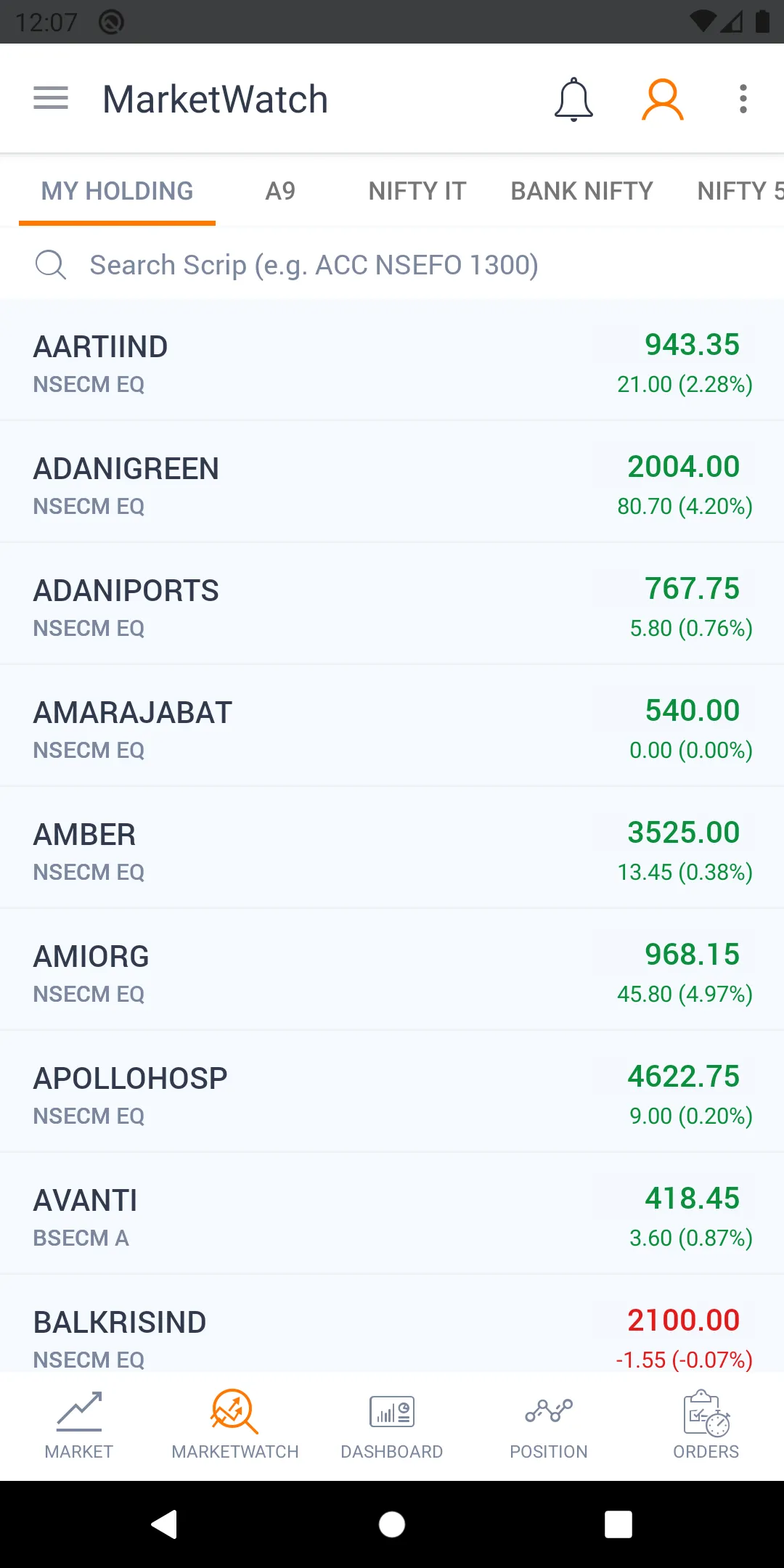Switch to the NIFTY IT tab
Image resolution: width=784 pixels, height=1568 pixels.
[x=417, y=191]
